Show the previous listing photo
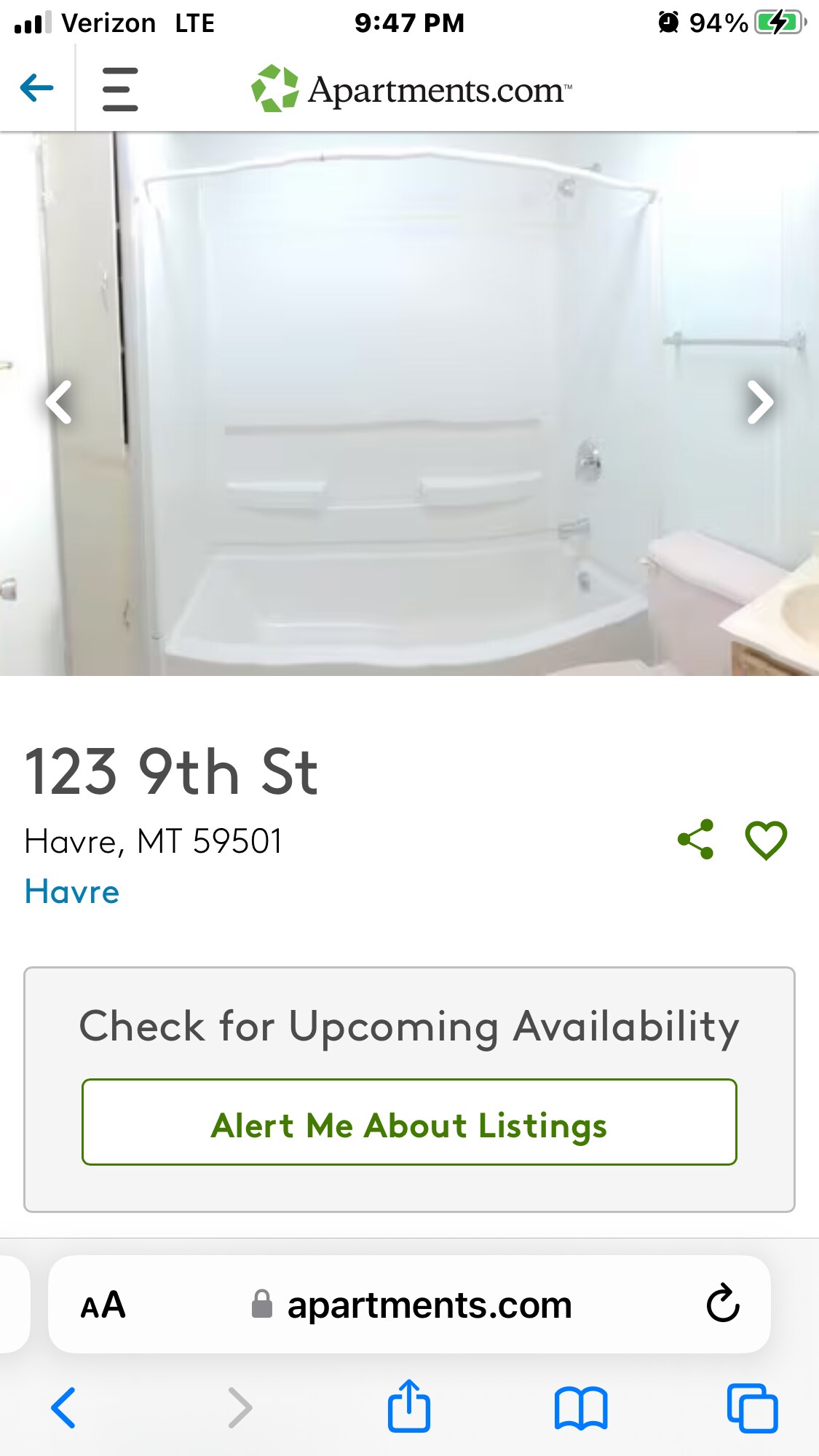The width and height of the screenshot is (819, 1456). [x=59, y=402]
